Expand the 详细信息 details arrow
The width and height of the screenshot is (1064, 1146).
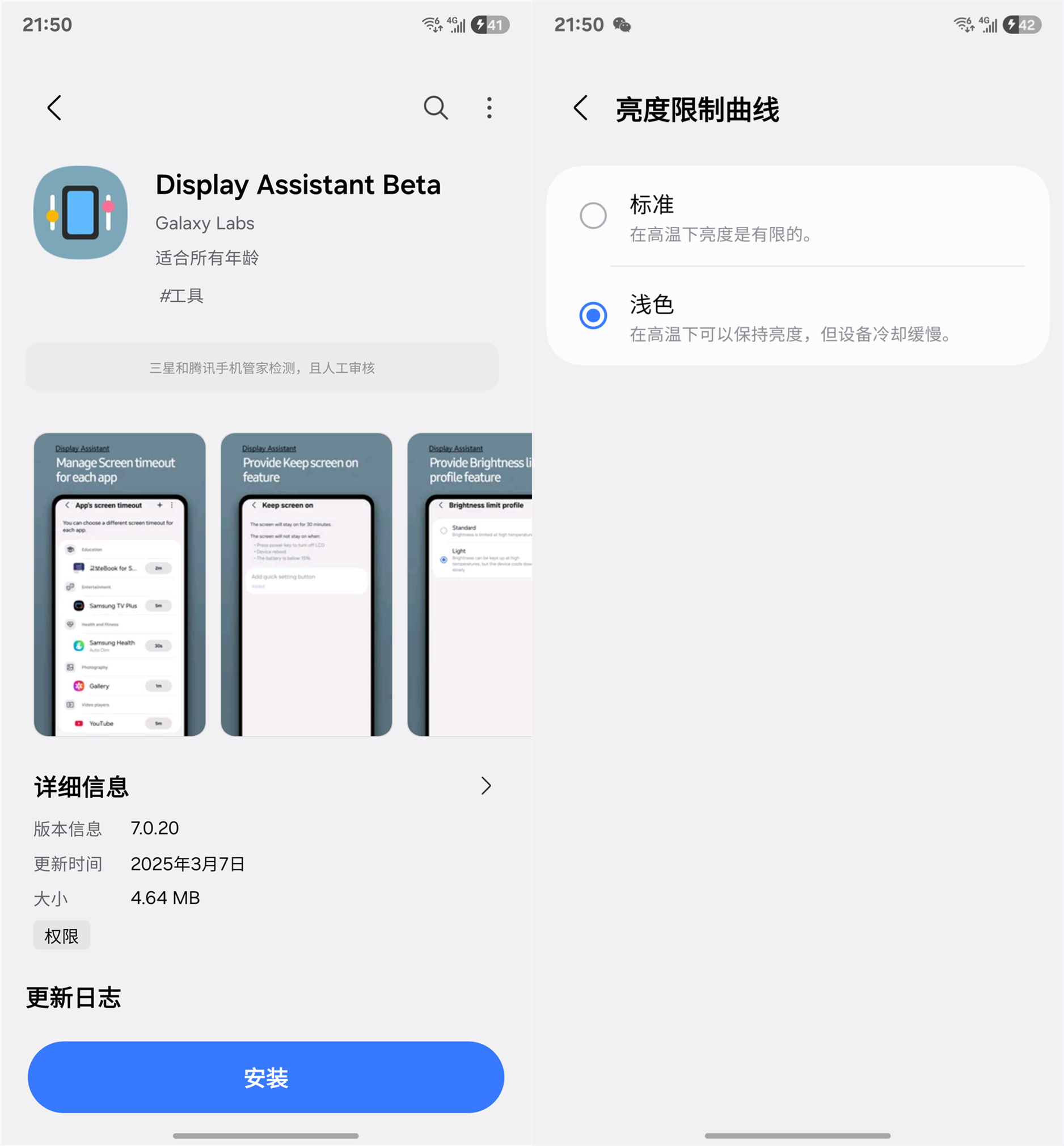pyautogui.click(x=486, y=786)
